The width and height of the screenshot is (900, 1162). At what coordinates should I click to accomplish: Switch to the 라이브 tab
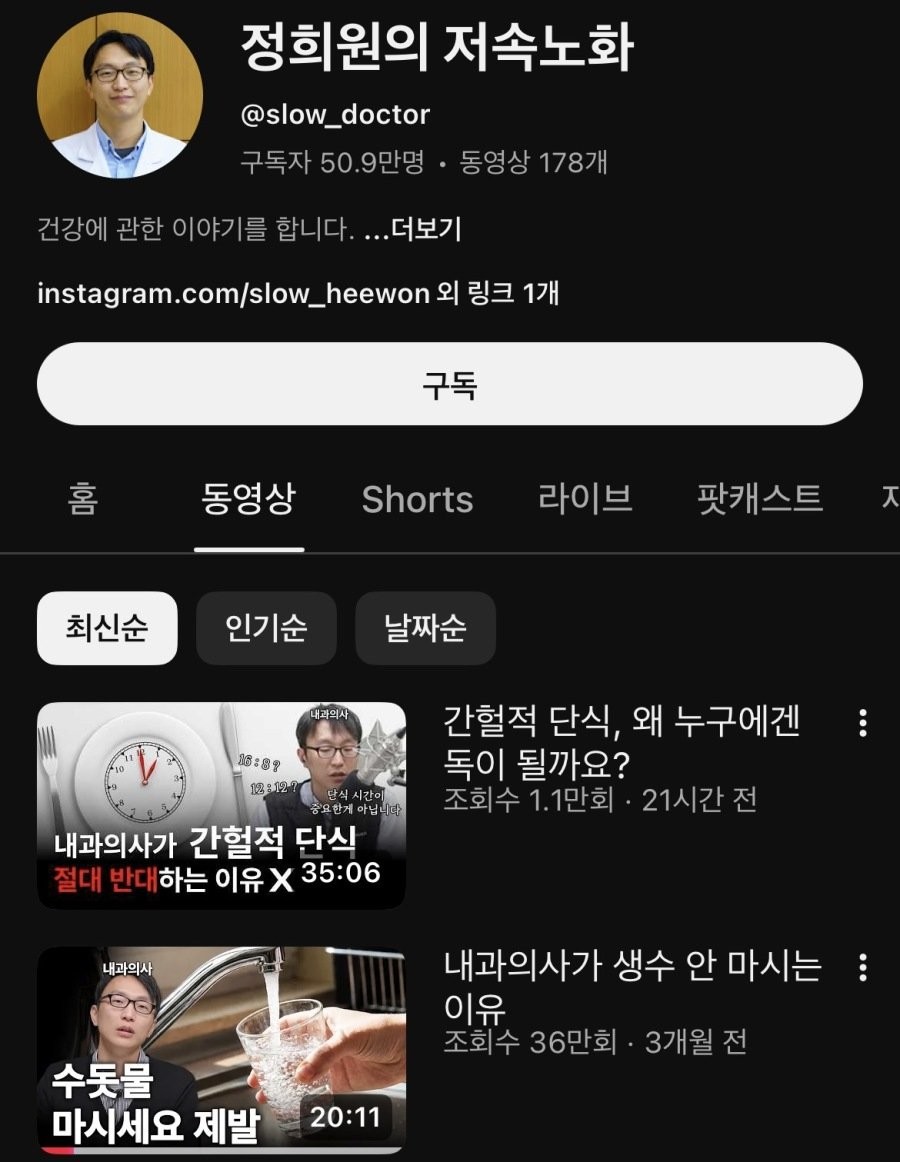point(585,498)
